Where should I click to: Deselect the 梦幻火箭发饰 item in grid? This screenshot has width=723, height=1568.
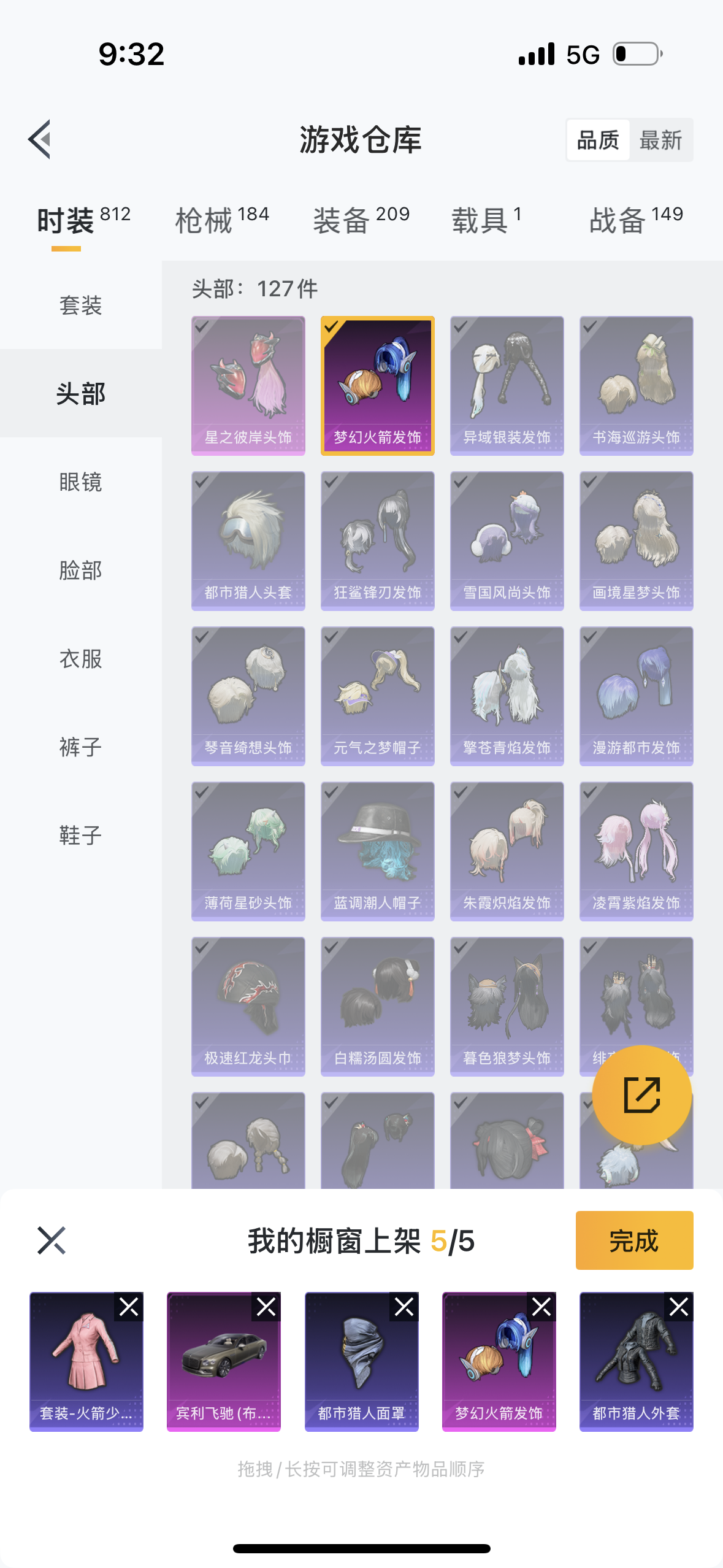(x=377, y=385)
